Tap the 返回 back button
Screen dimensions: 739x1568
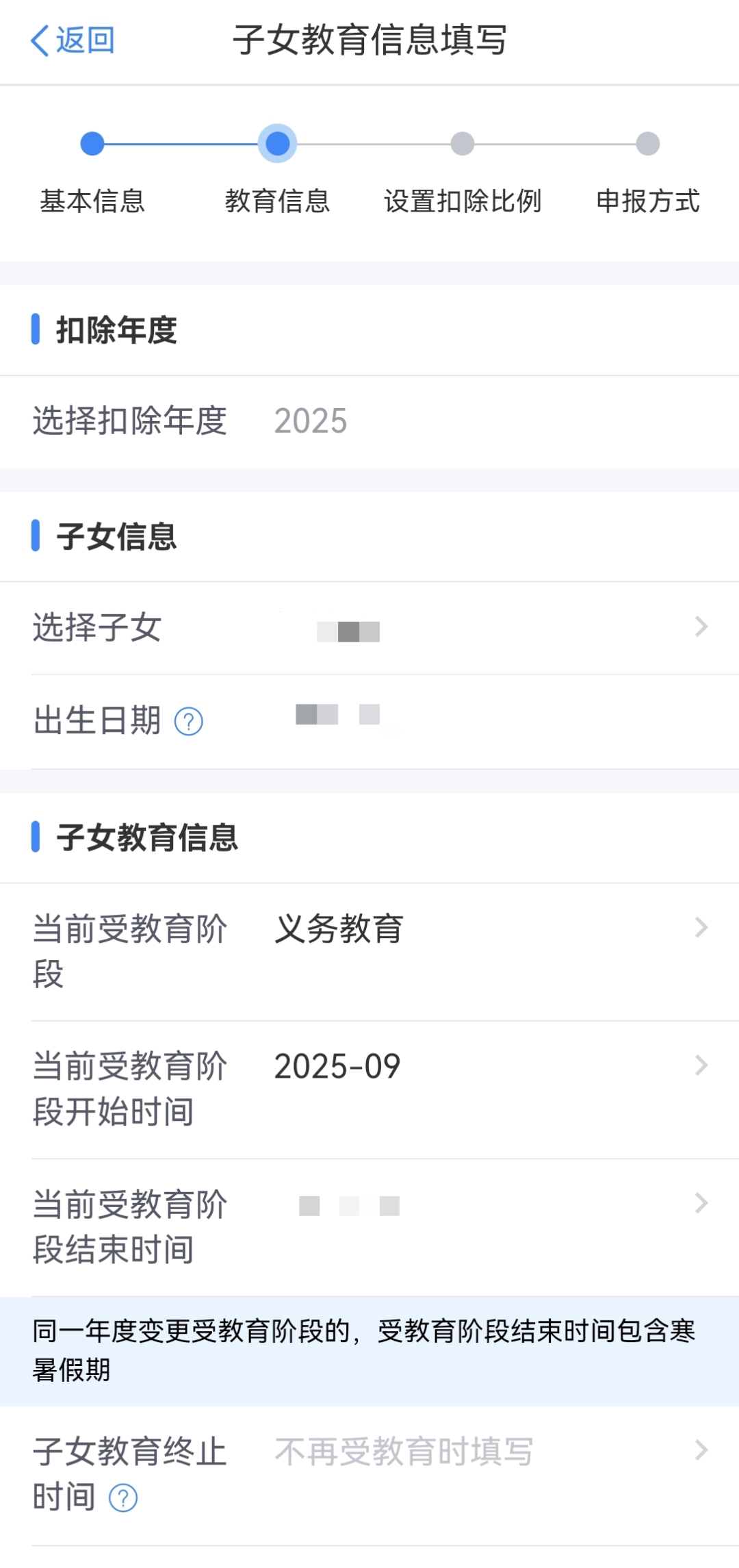point(73,40)
